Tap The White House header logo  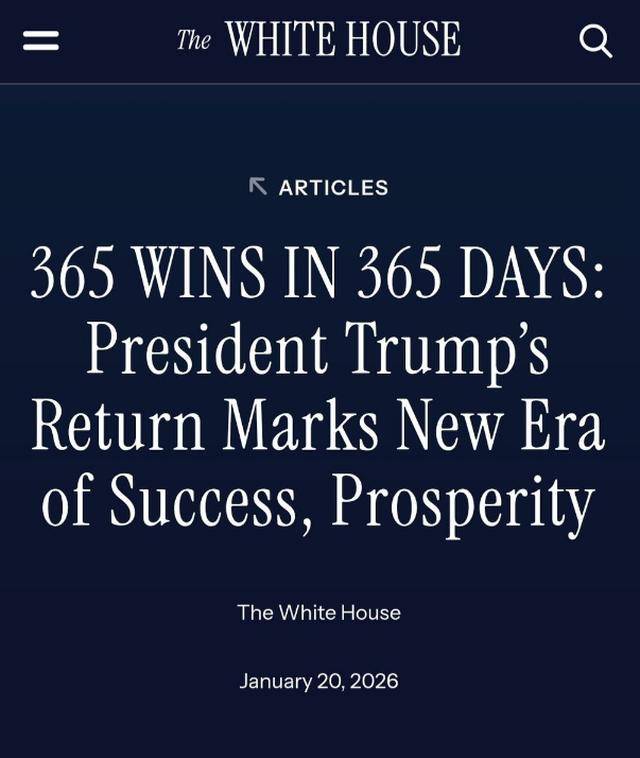(319, 40)
